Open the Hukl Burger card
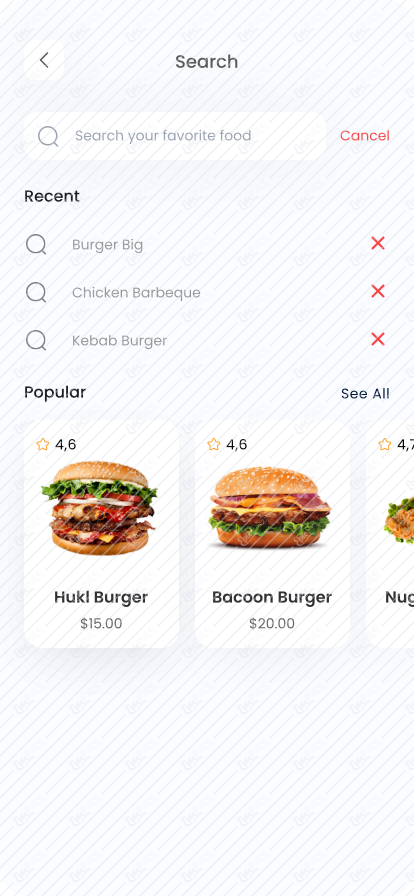Screen dimensions: 414x896 point(101,534)
